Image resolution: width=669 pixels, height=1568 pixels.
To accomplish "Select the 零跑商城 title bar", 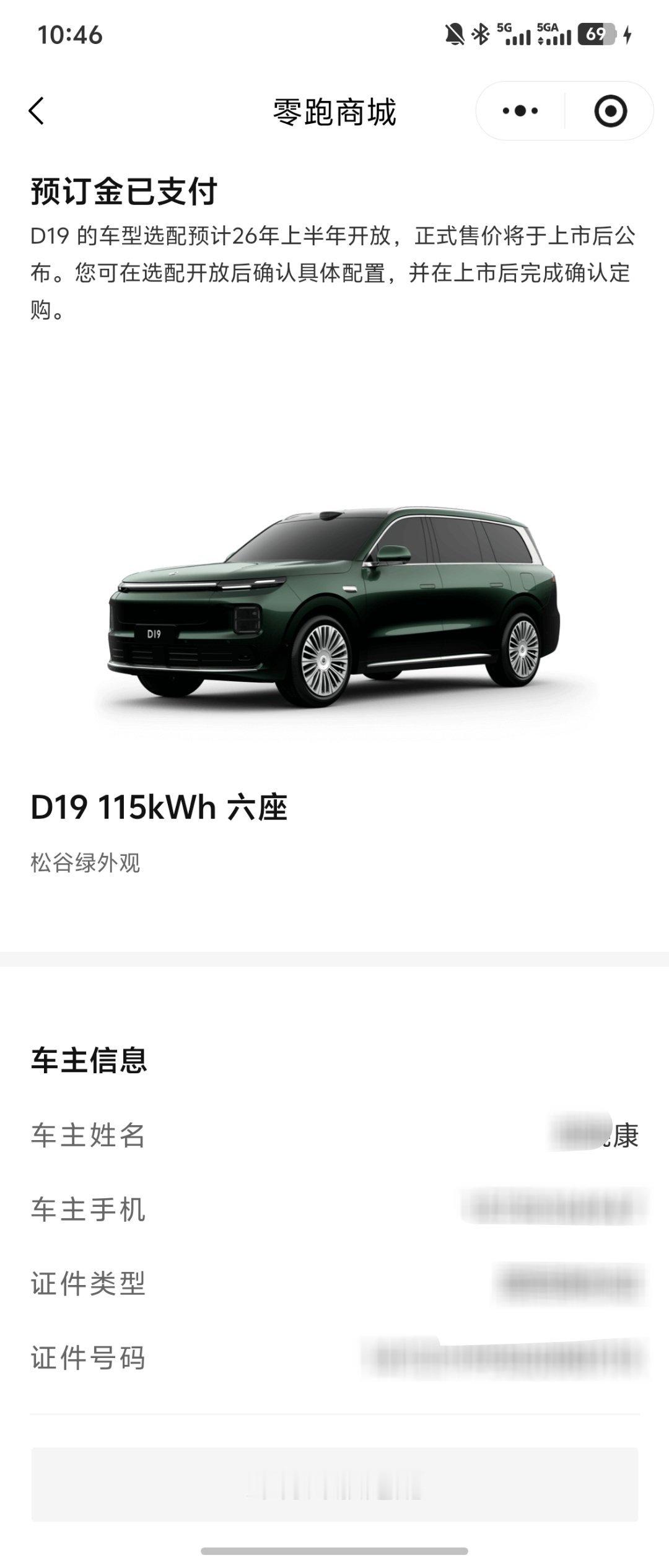I will [334, 111].
